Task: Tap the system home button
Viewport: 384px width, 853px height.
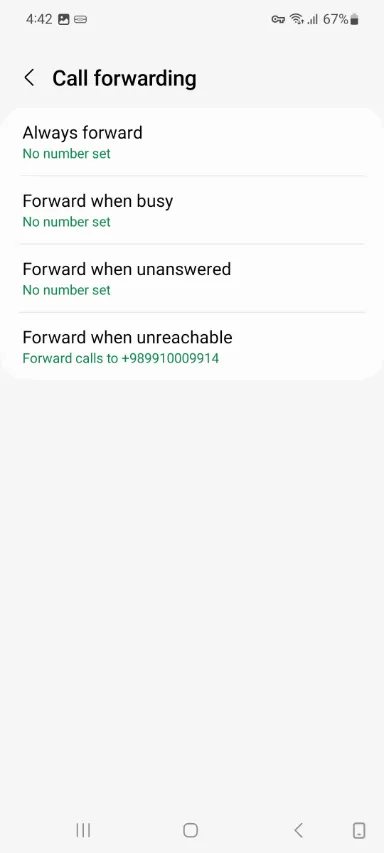Action: pyautogui.click(x=190, y=830)
